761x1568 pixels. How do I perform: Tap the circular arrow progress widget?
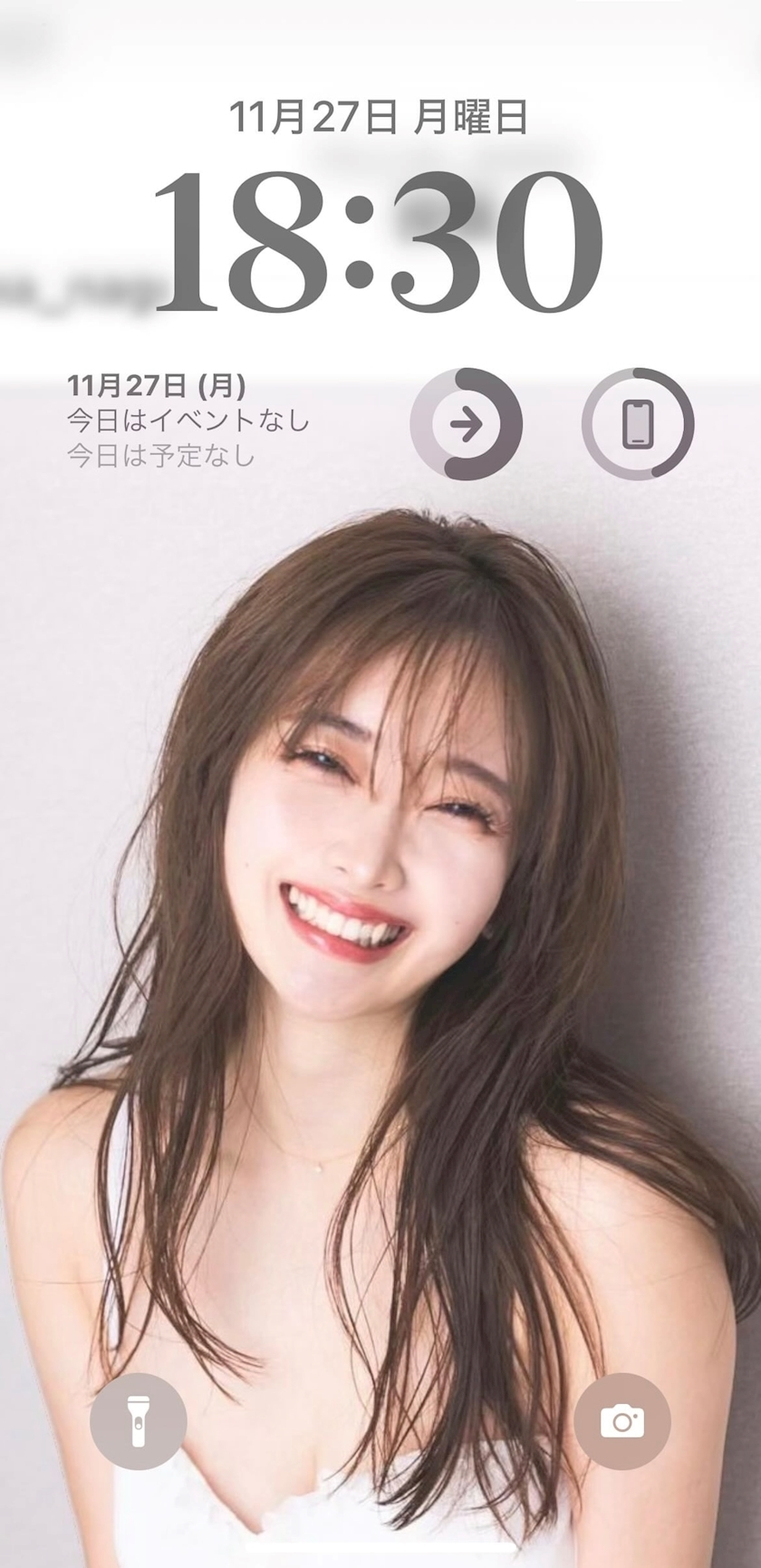[467, 423]
